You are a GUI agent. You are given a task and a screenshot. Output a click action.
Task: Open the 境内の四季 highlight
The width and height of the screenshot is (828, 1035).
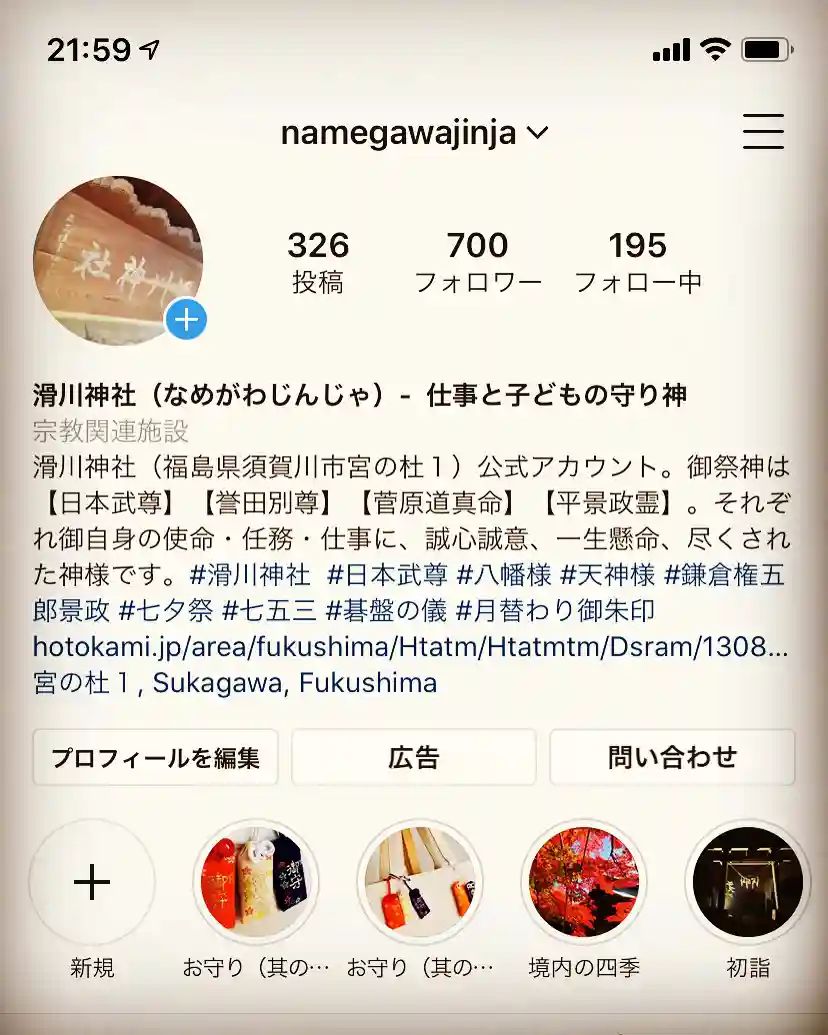[x=583, y=883]
